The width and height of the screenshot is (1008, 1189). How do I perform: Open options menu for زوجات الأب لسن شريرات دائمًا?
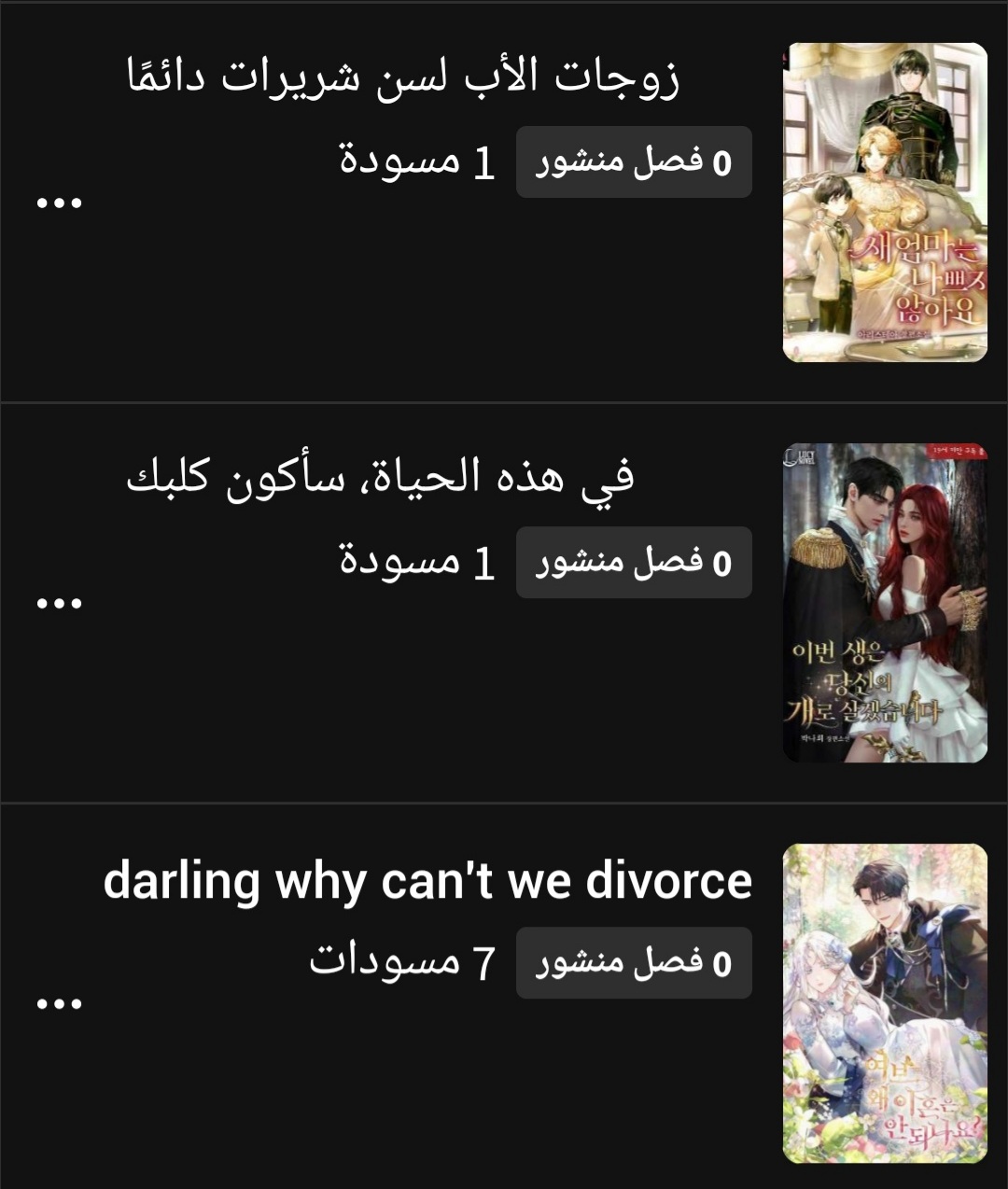coord(59,203)
